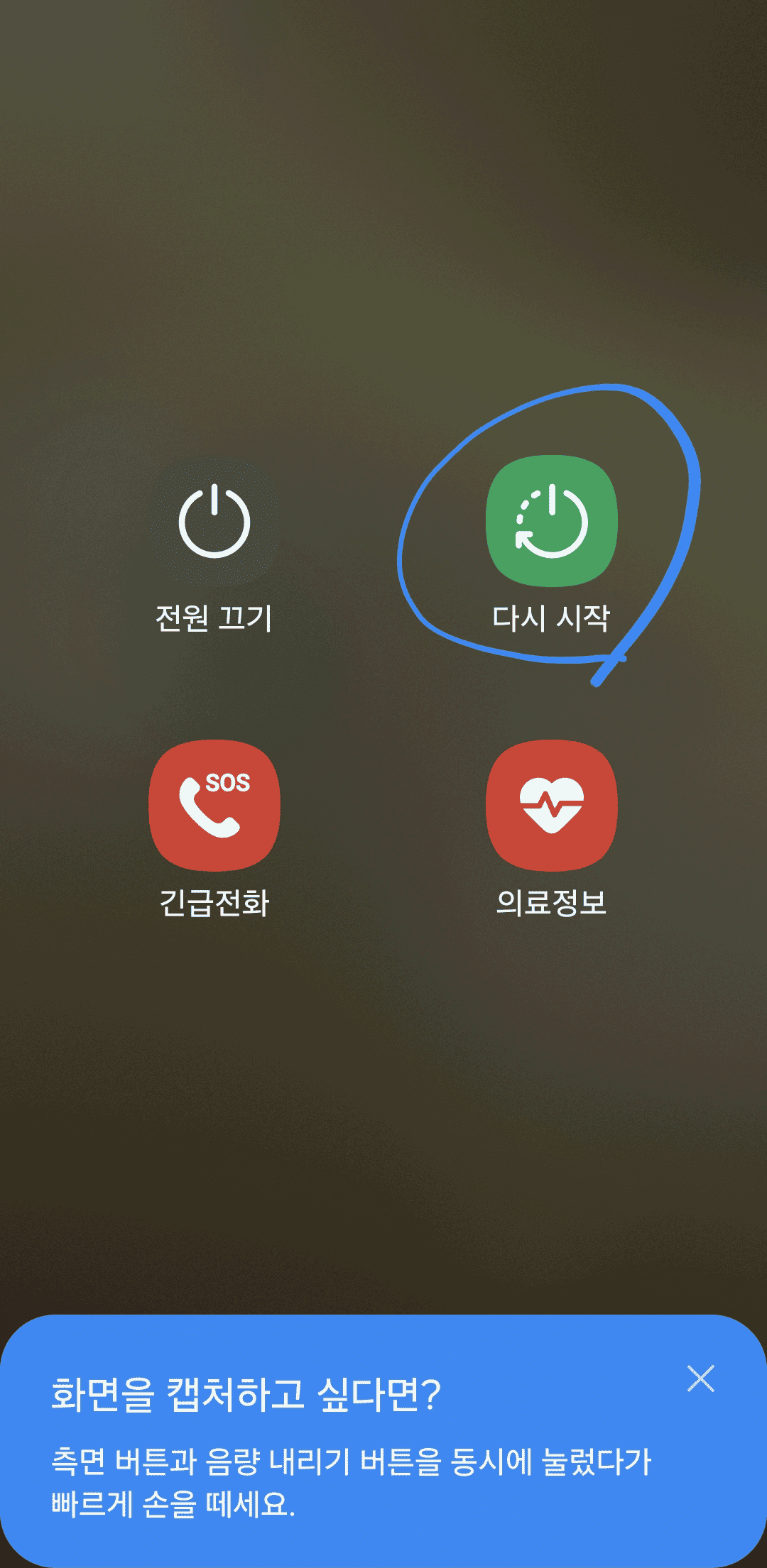The height and width of the screenshot is (1568, 767).
Task: Tap the 전원 끄기 power off button
Action: point(214,522)
